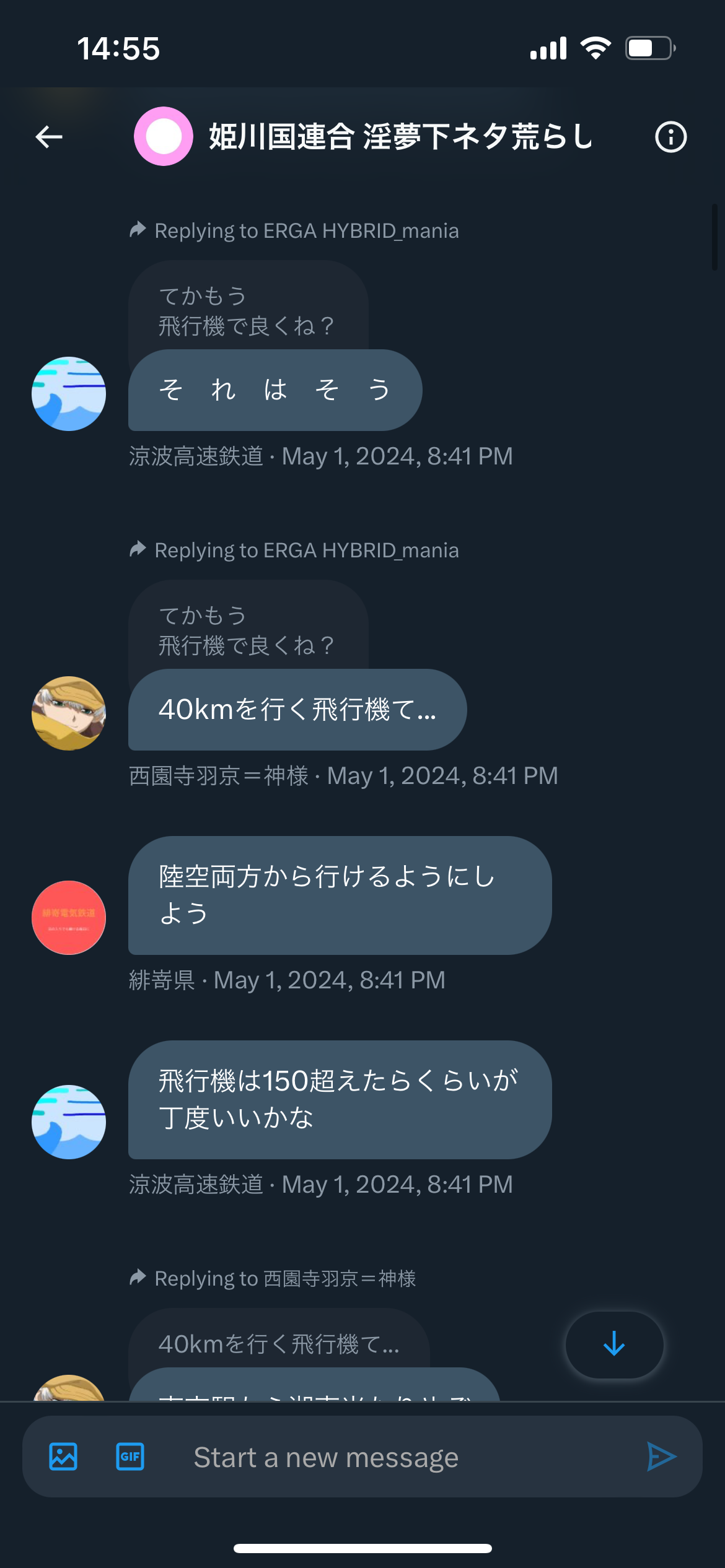Image resolution: width=725 pixels, height=1568 pixels.
Task: Jump to latest messages with the down arrow
Action: click(x=614, y=1344)
